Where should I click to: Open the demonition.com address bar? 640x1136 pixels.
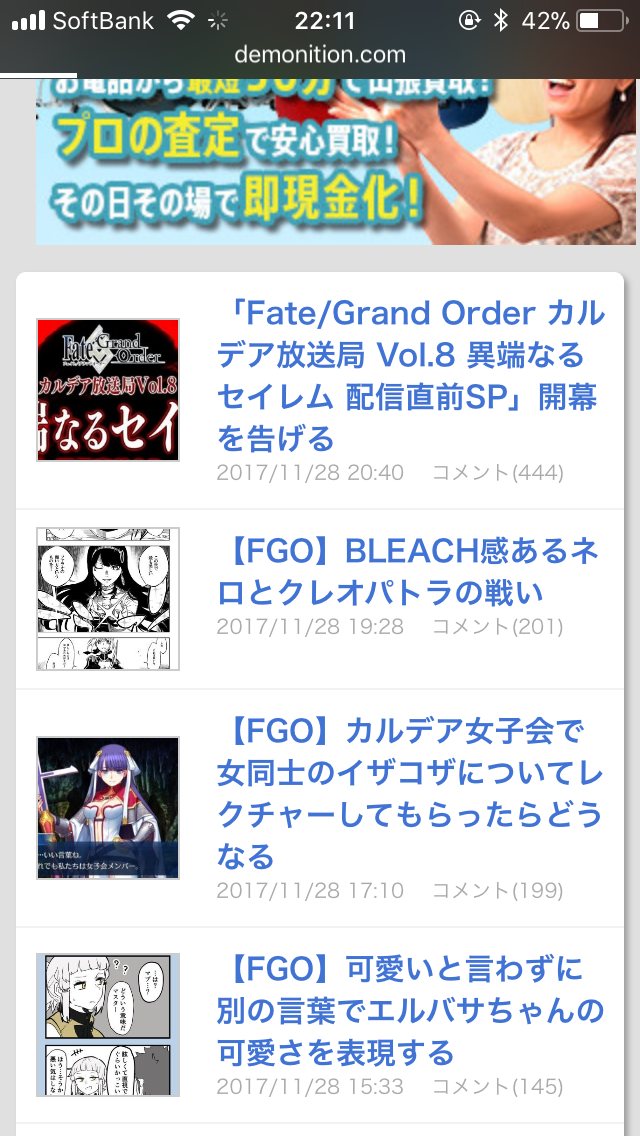pos(320,54)
